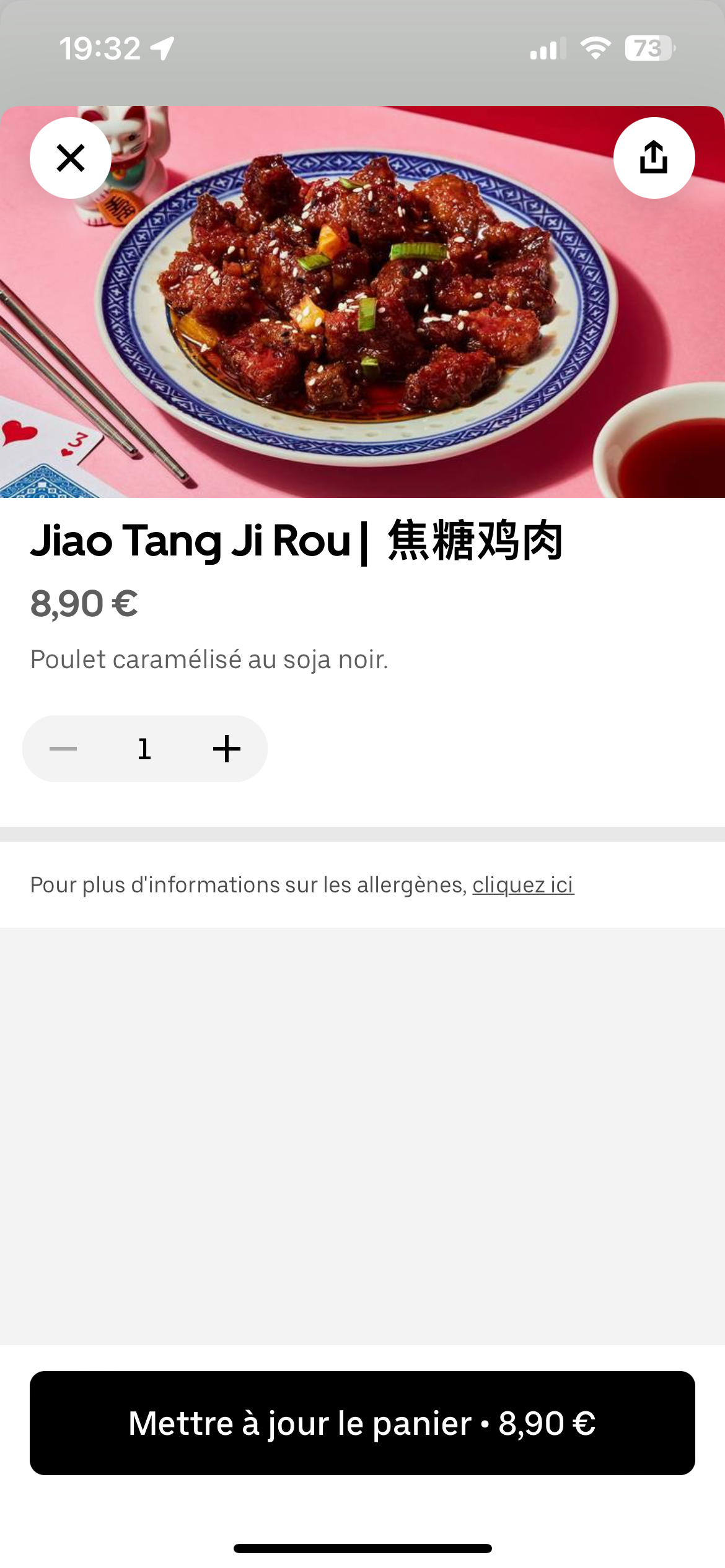
Task: Close the Jiao Tang Ji Rou item page
Action: tap(71, 158)
